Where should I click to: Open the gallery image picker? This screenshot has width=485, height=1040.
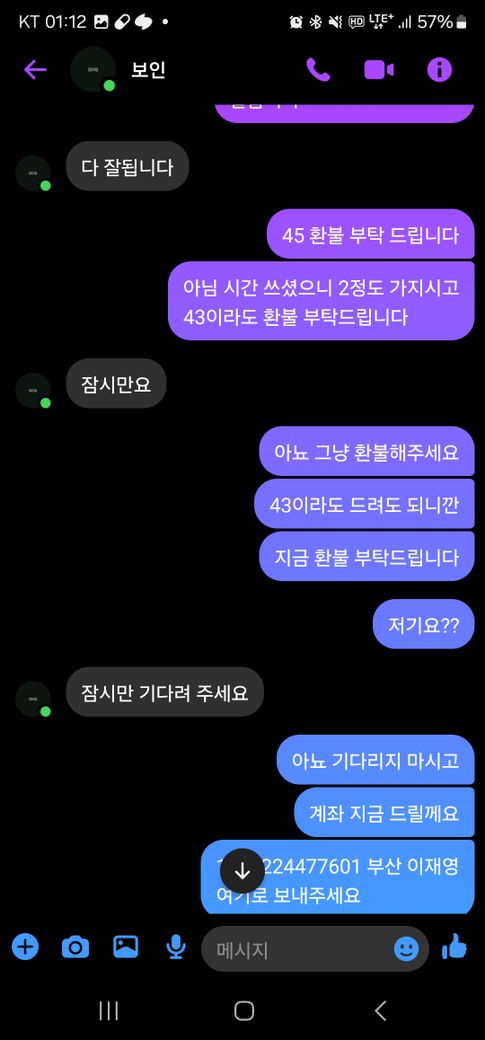coord(125,946)
